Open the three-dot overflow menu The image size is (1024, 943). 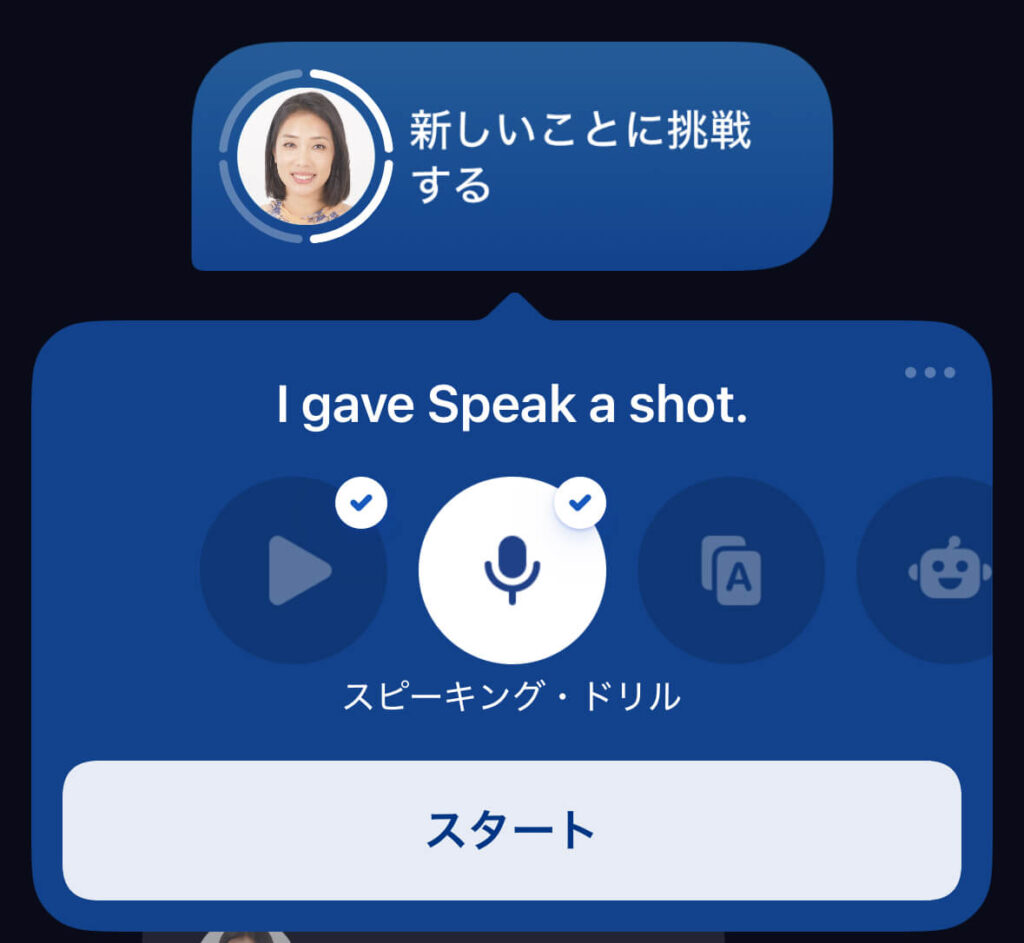point(930,373)
